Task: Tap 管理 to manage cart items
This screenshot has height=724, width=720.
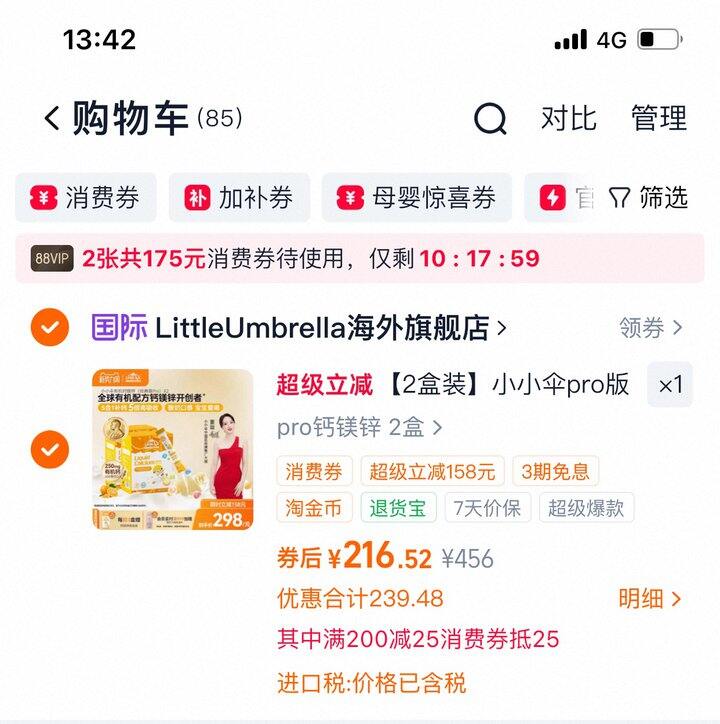Action: pyautogui.click(x=659, y=118)
